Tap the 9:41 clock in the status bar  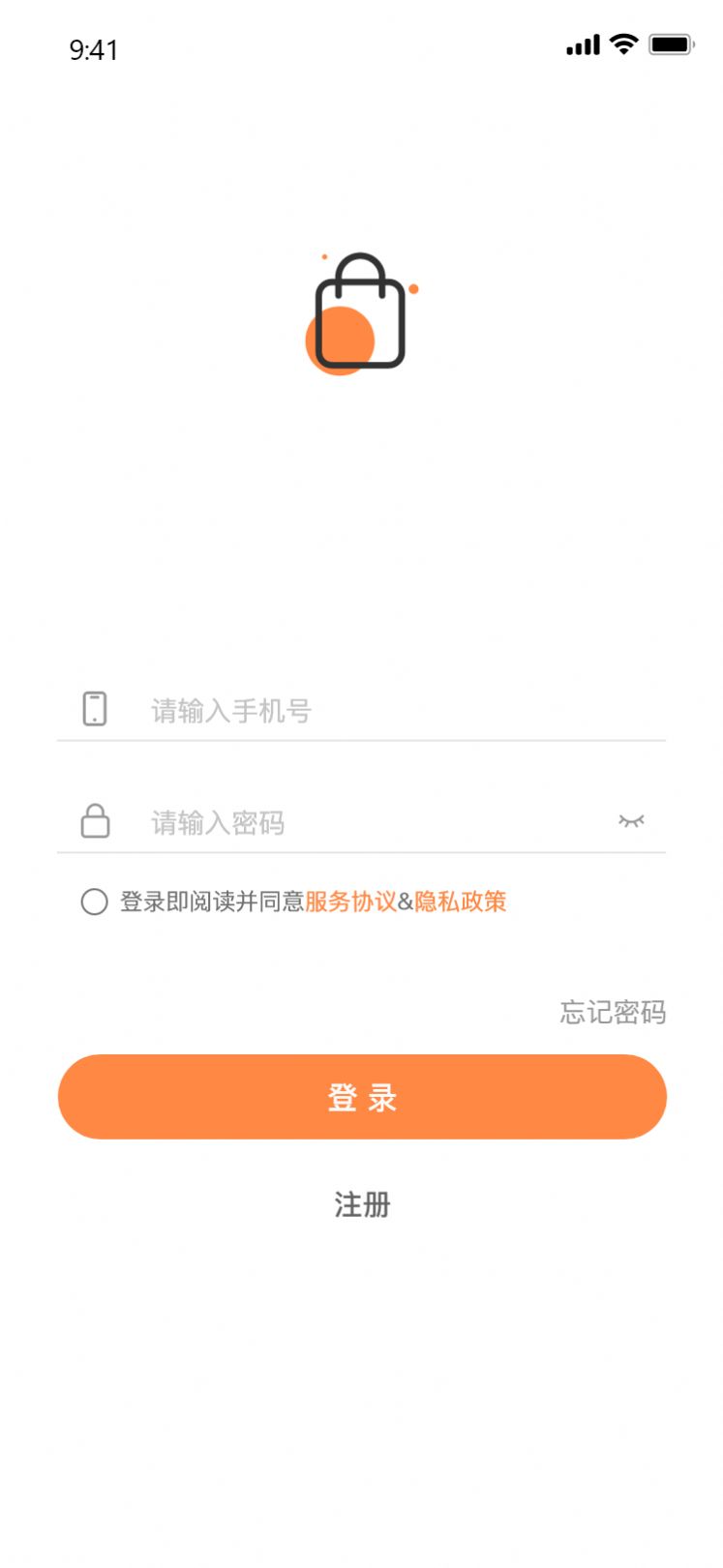tap(95, 47)
